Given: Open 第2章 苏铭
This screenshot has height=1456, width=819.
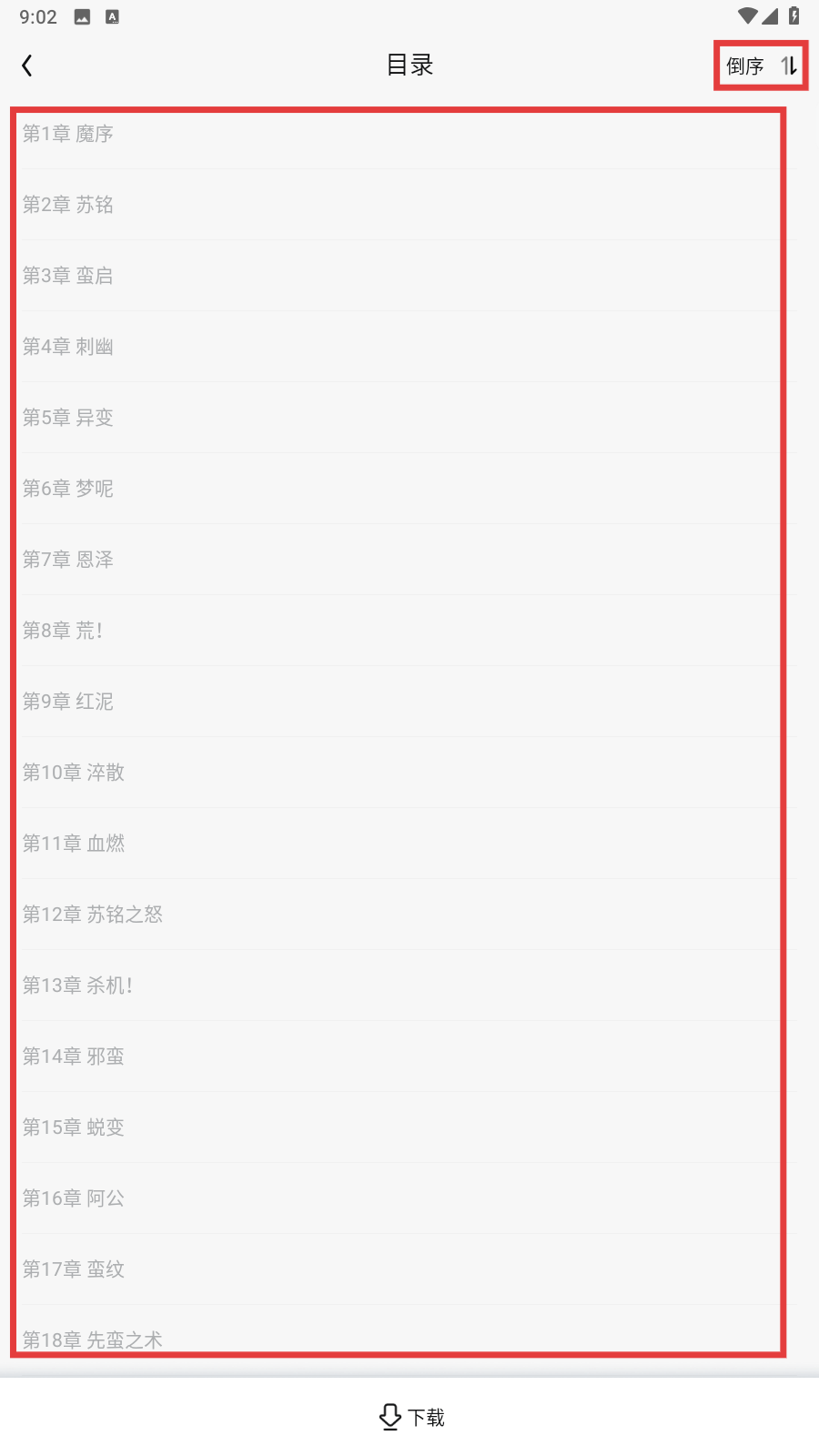Looking at the screenshot, I should pos(68,205).
